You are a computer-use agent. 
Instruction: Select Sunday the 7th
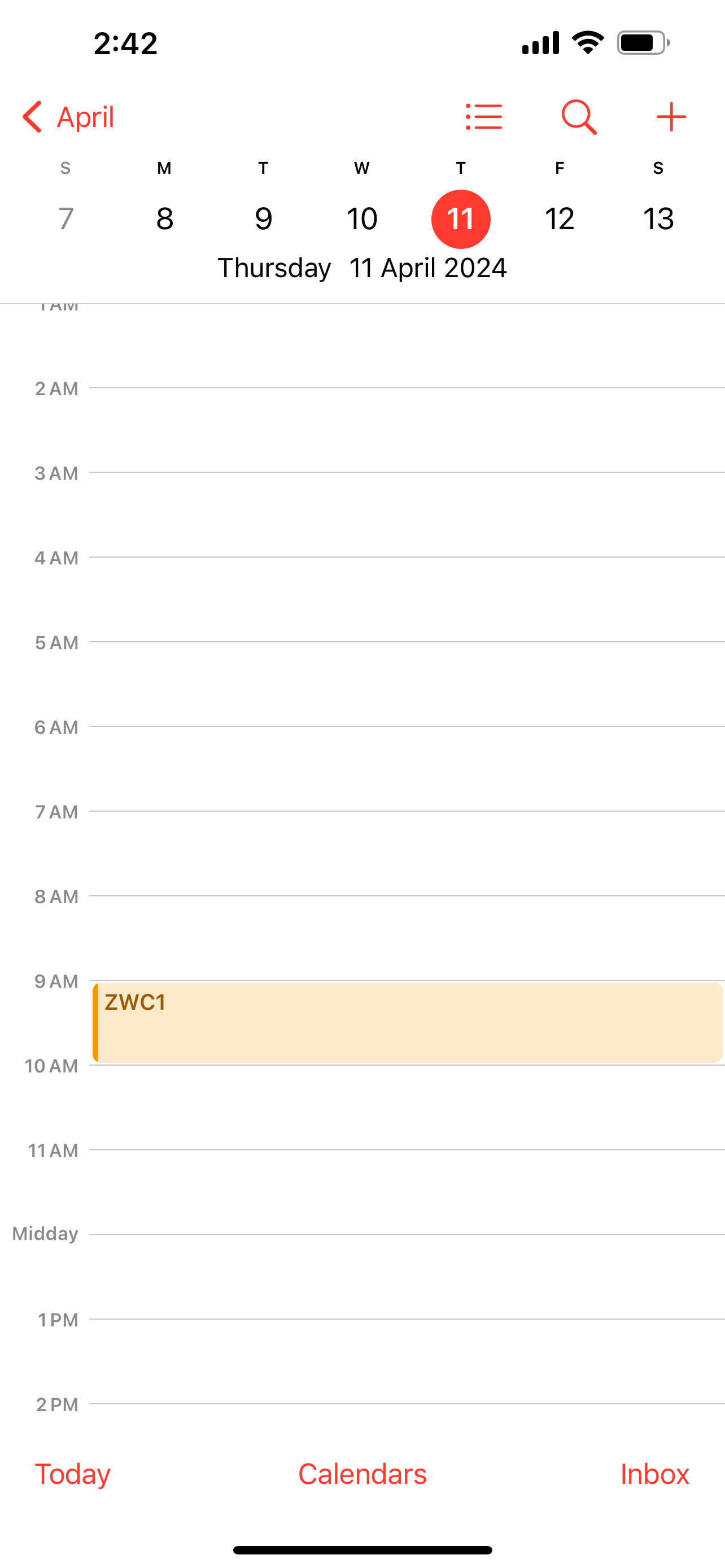(x=65, y=218)
